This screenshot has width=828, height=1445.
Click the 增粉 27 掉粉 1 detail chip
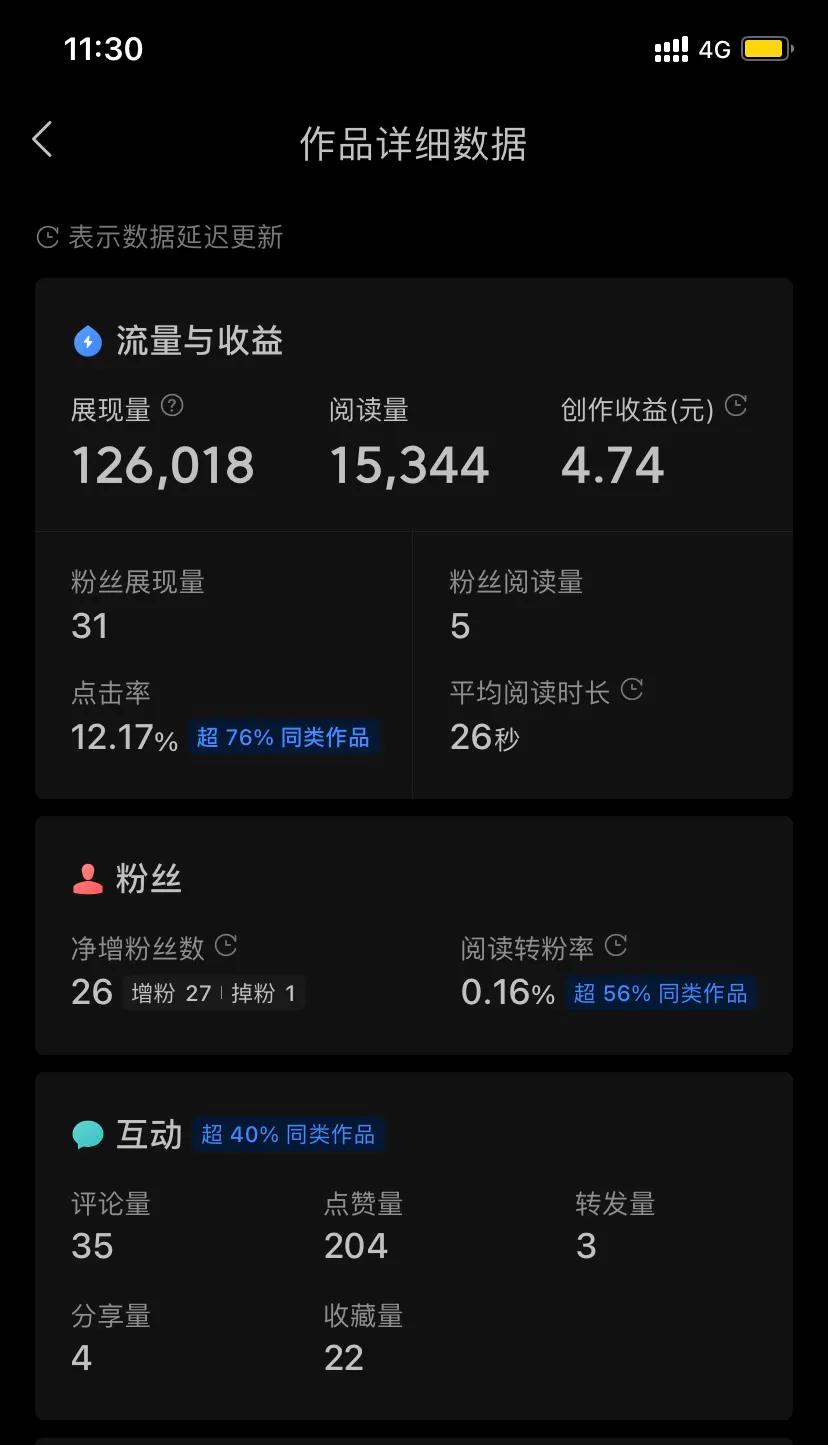pos(214,994)
